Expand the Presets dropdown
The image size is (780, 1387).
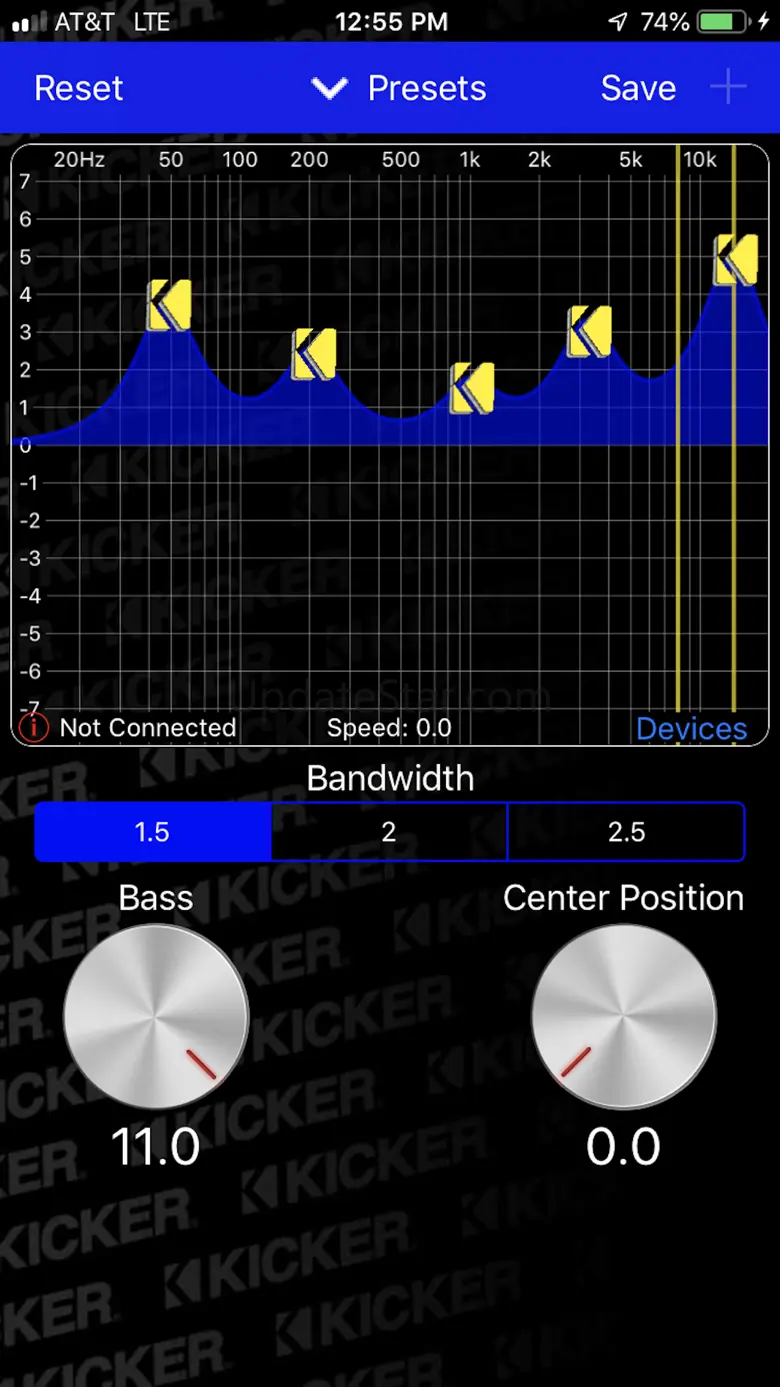[400, 88]
